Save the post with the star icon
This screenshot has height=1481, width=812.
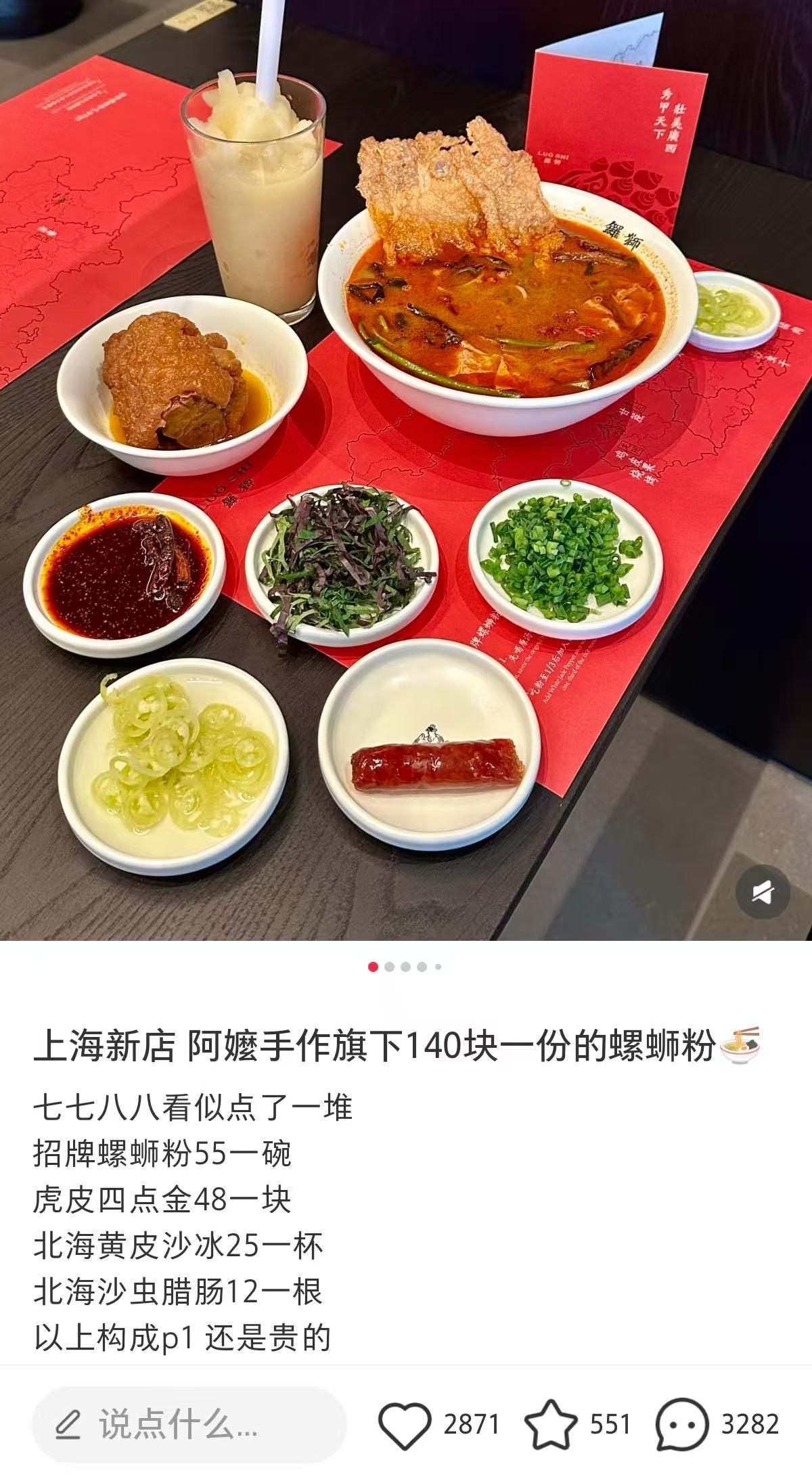550,1425
